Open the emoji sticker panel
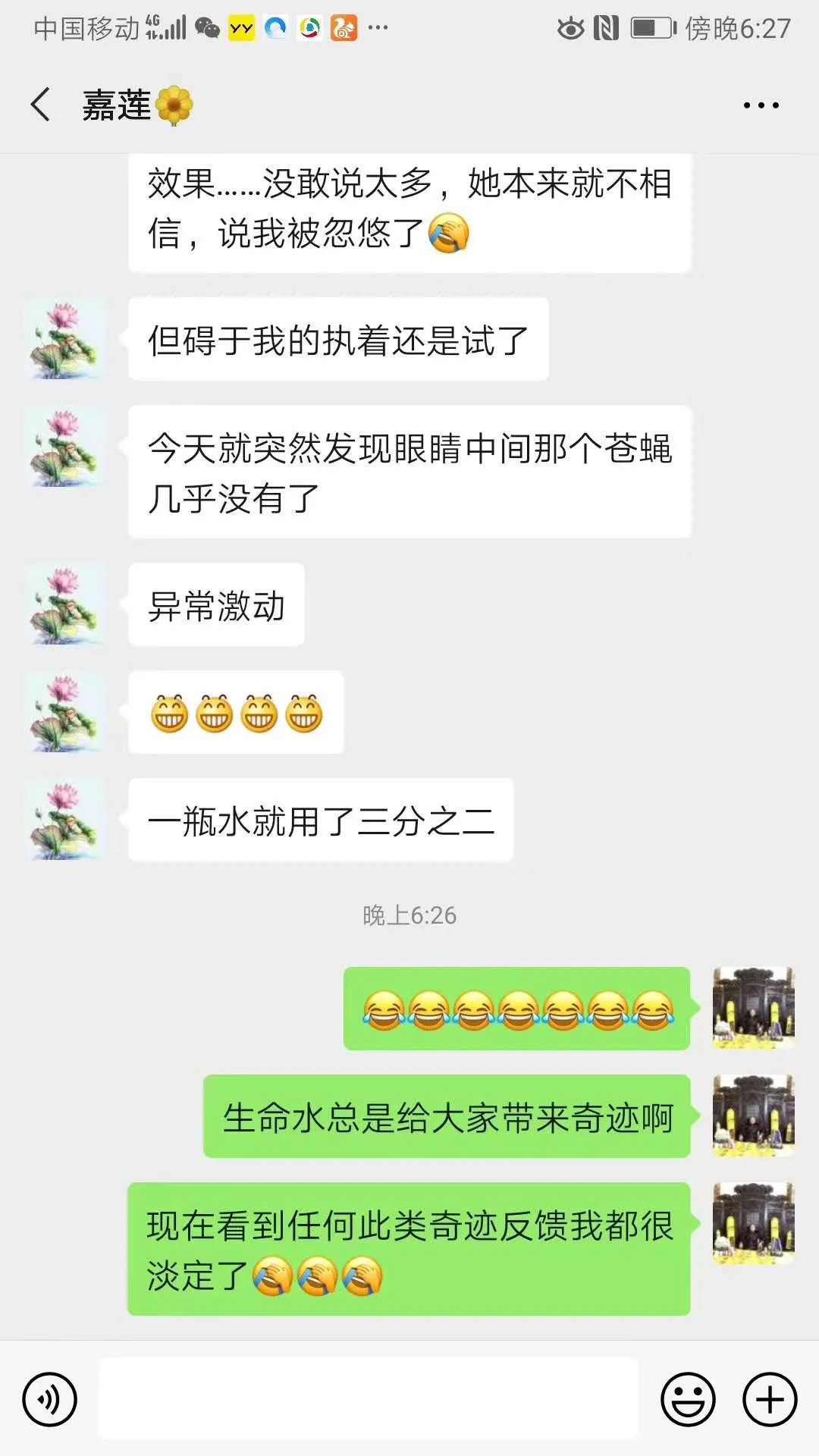This screenshot has width=819, height=1456. tap(688, 1399)
